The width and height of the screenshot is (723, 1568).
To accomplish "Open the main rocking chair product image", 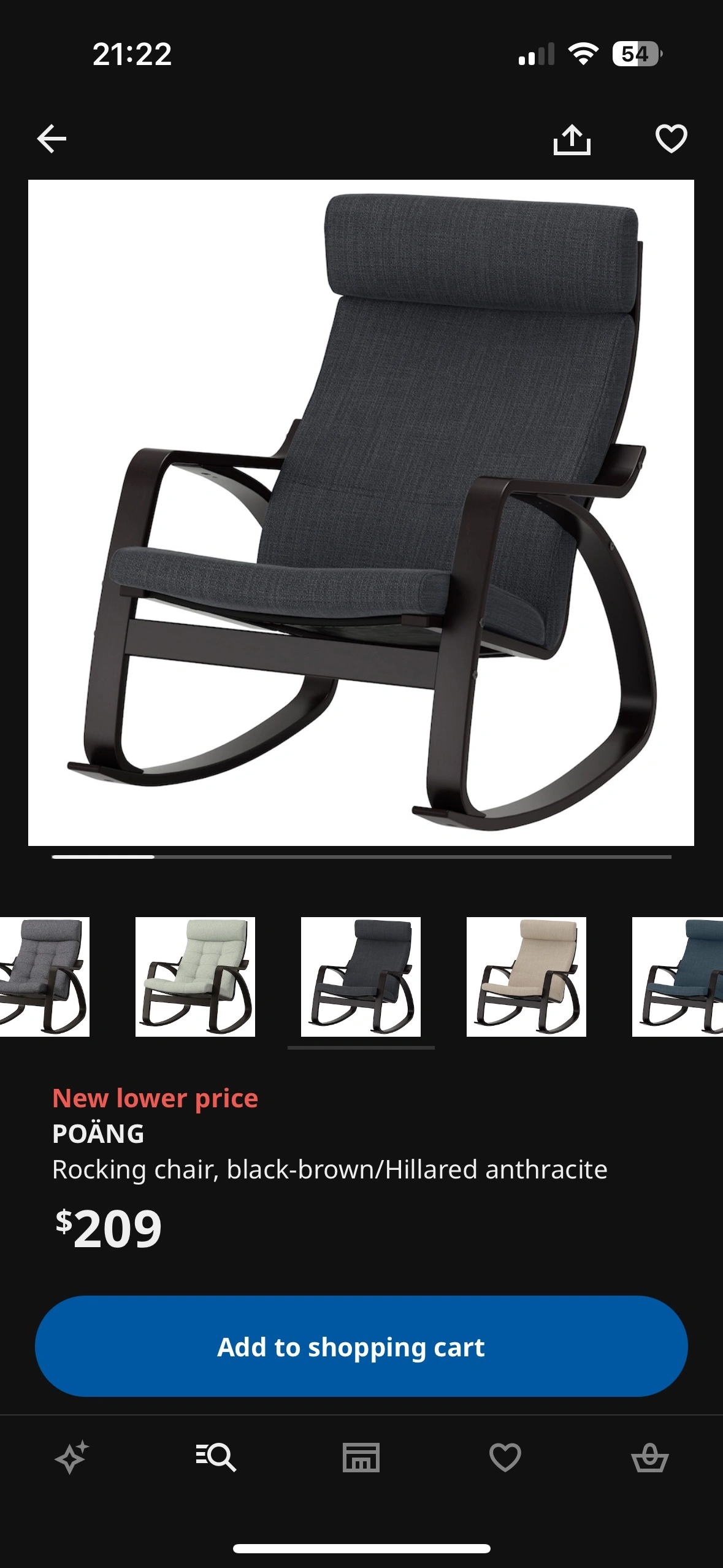I will pyautogui.click(x=361, y=513).
